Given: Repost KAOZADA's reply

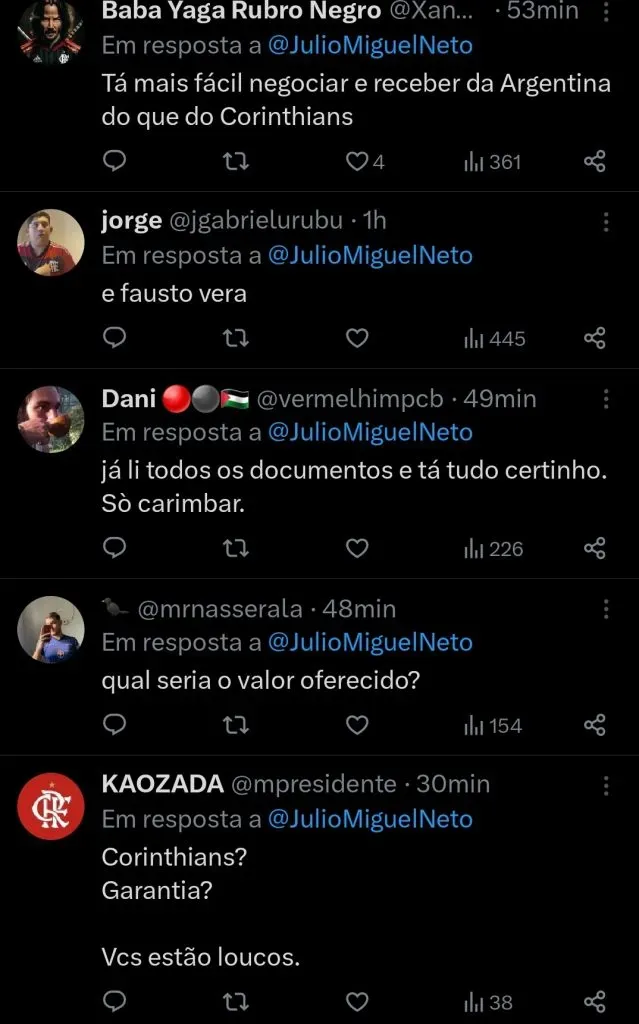Looking at the screenshot, I should (236, 1001).
